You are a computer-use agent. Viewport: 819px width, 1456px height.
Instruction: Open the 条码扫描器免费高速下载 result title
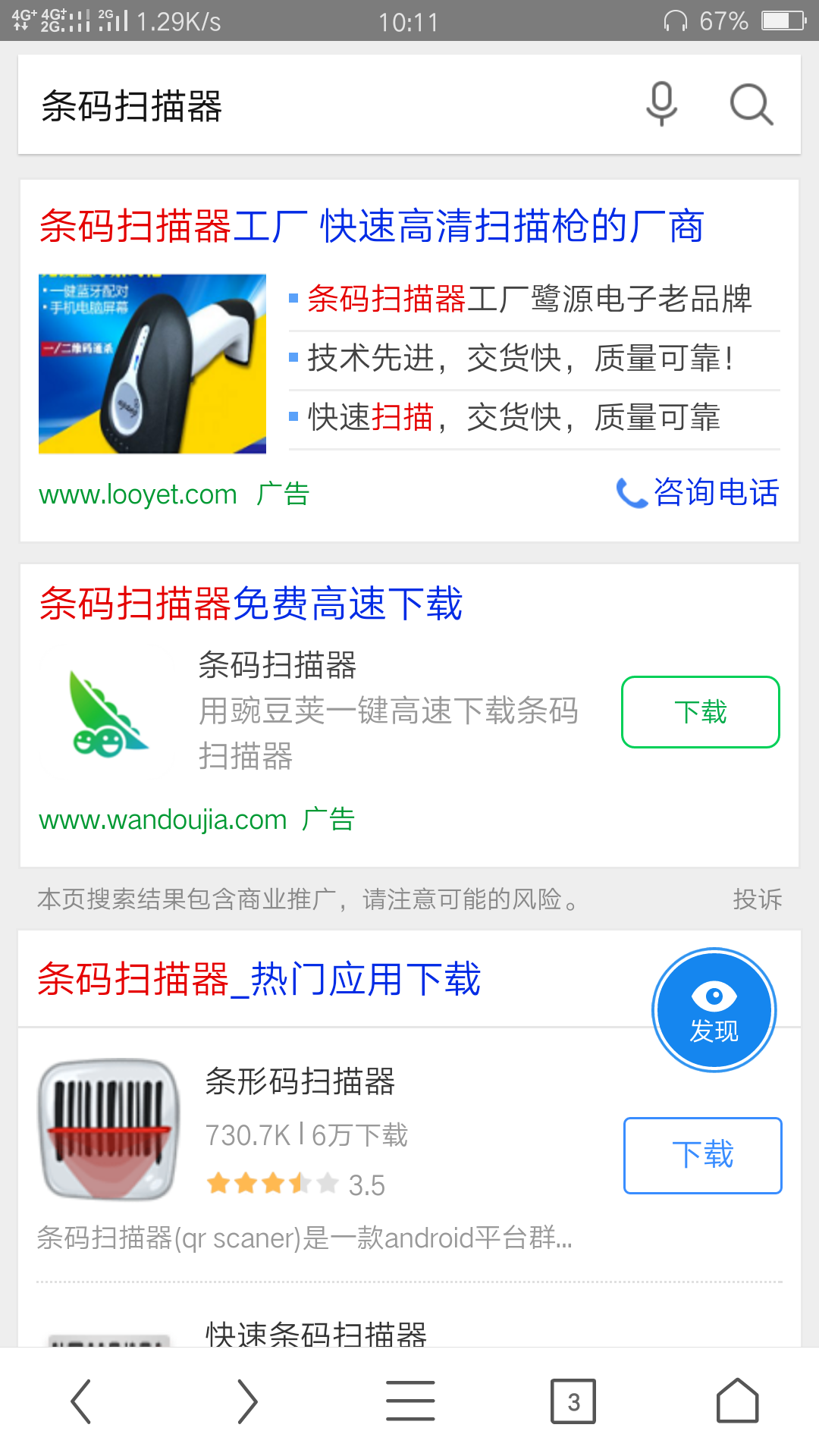pyautogui.click(x=251, y=604)
